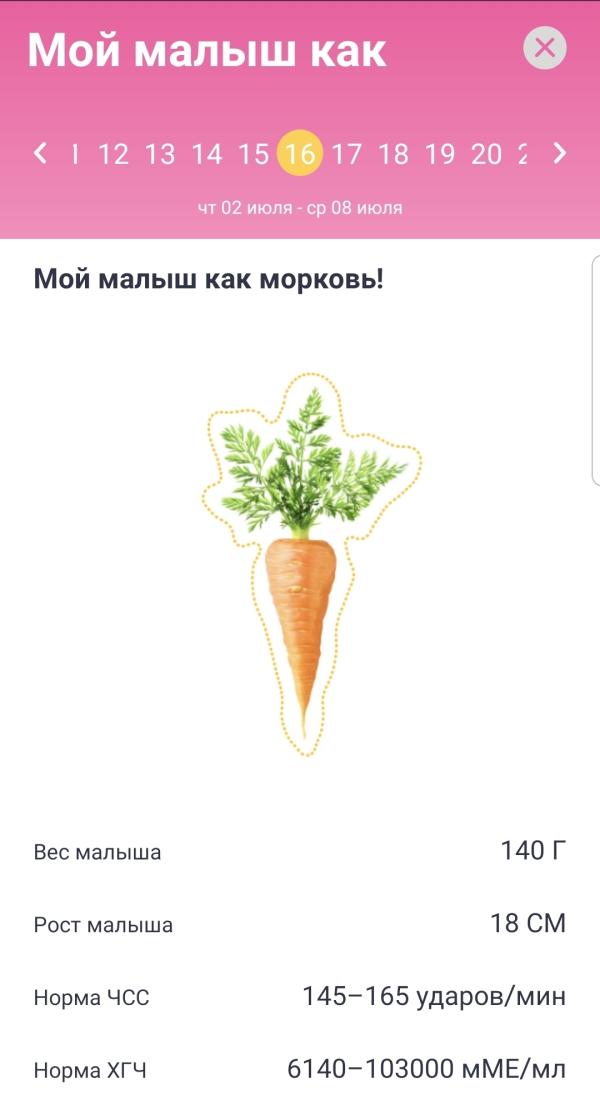Screen dimensions: 600x1114
Task: Select week 12
Action: click(114, 154)
